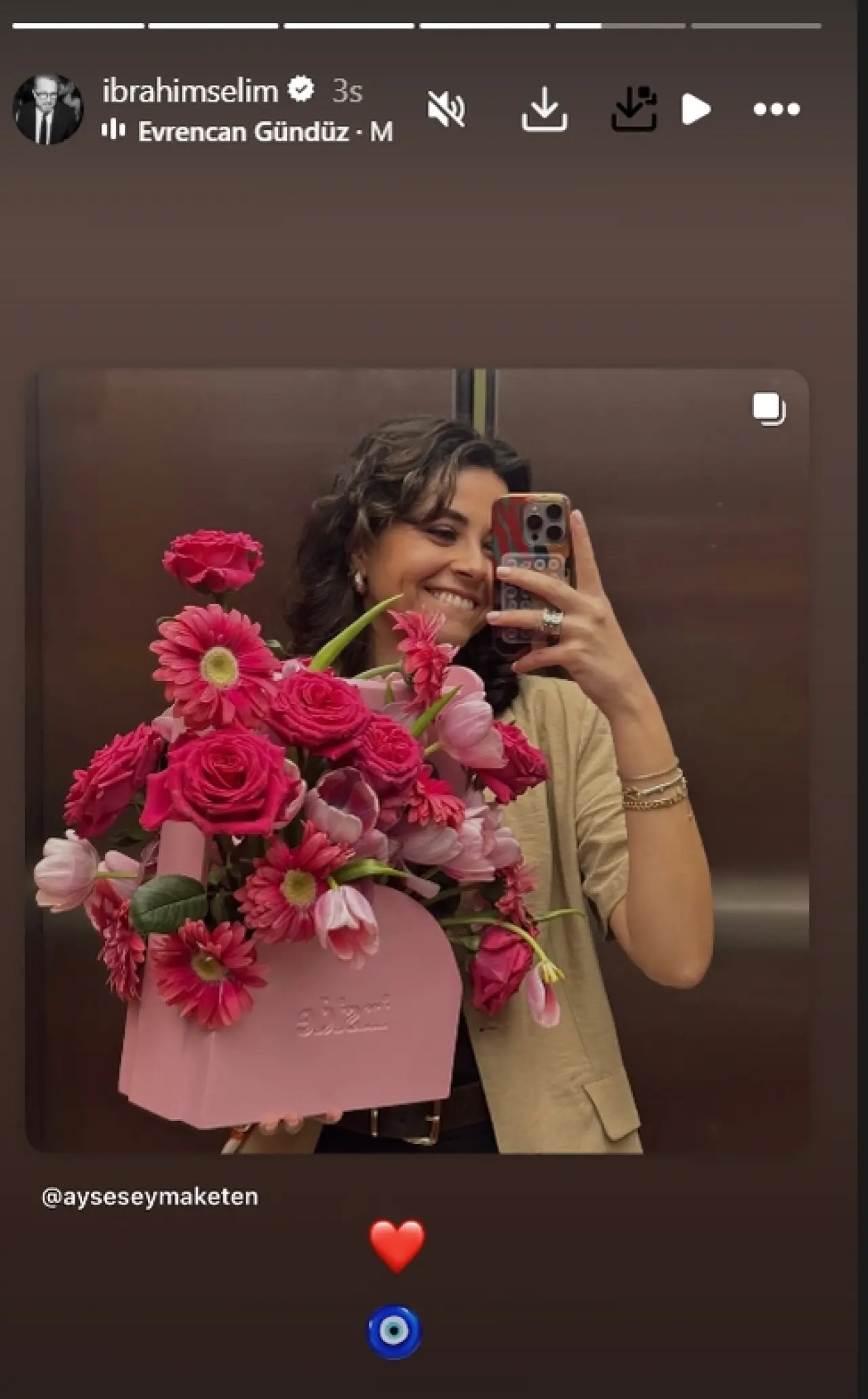Screen dimensions: 868x1399
Task: Open ibrahimselim's profile picture
Action: click(48, 109)
